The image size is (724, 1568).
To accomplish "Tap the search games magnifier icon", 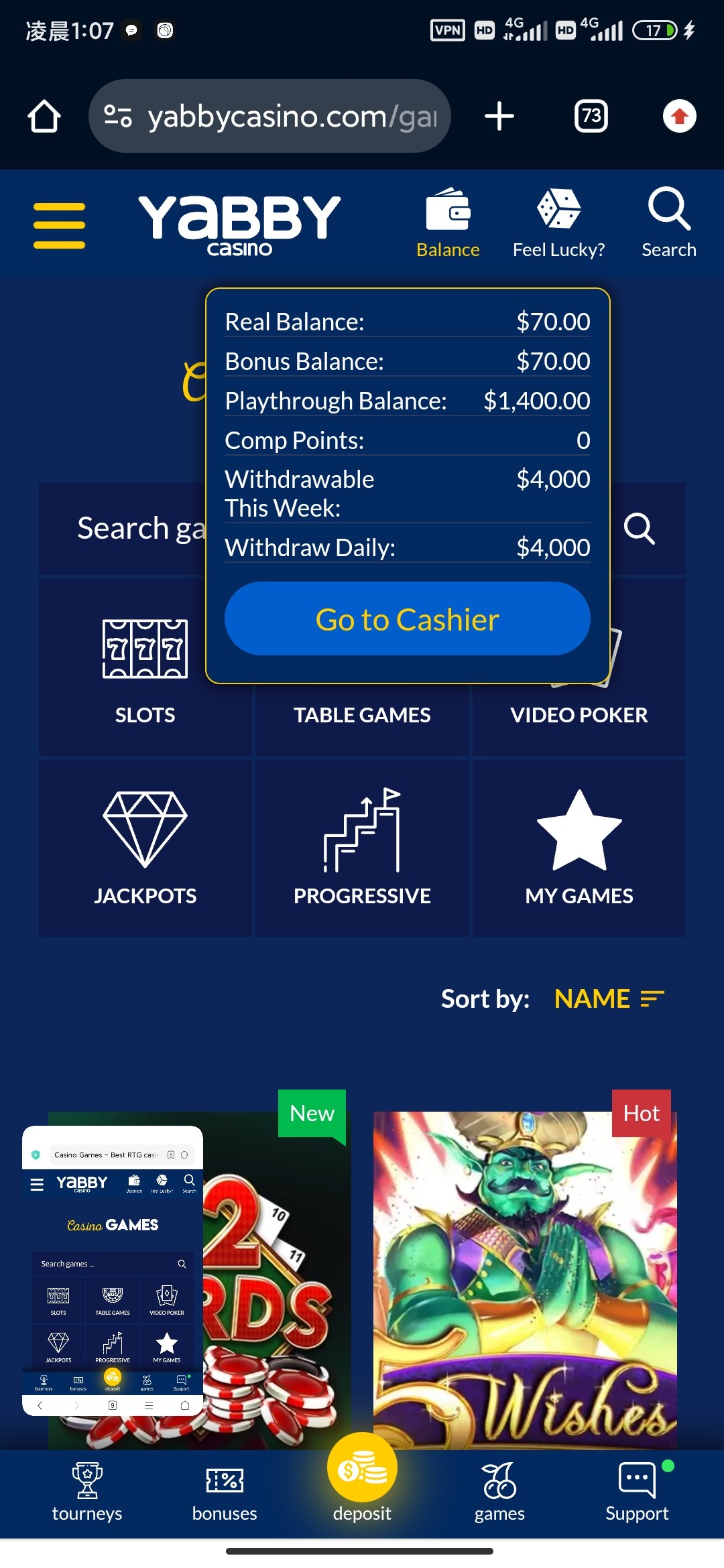I will pos(639,529).
